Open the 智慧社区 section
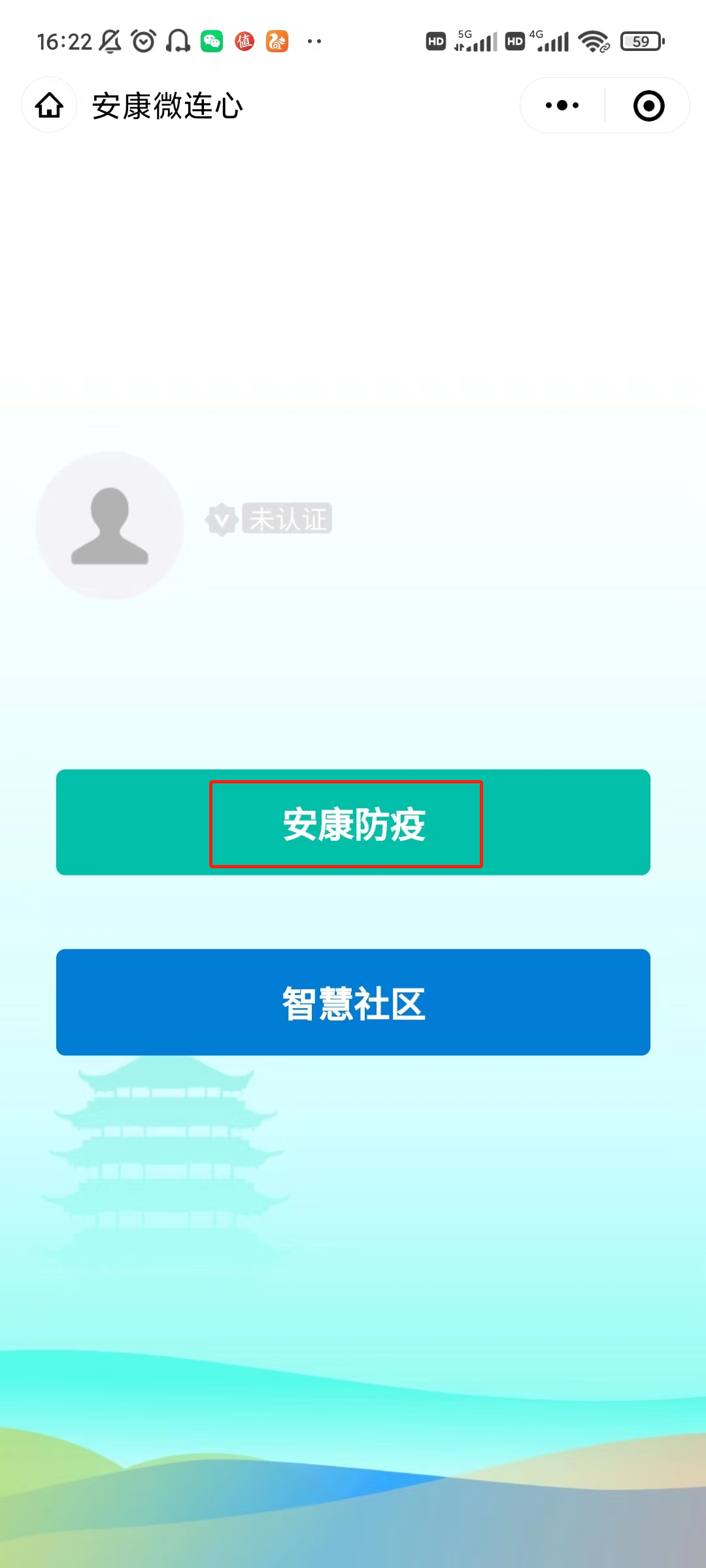This screenshot has height=1568, width=706. 353,1002
